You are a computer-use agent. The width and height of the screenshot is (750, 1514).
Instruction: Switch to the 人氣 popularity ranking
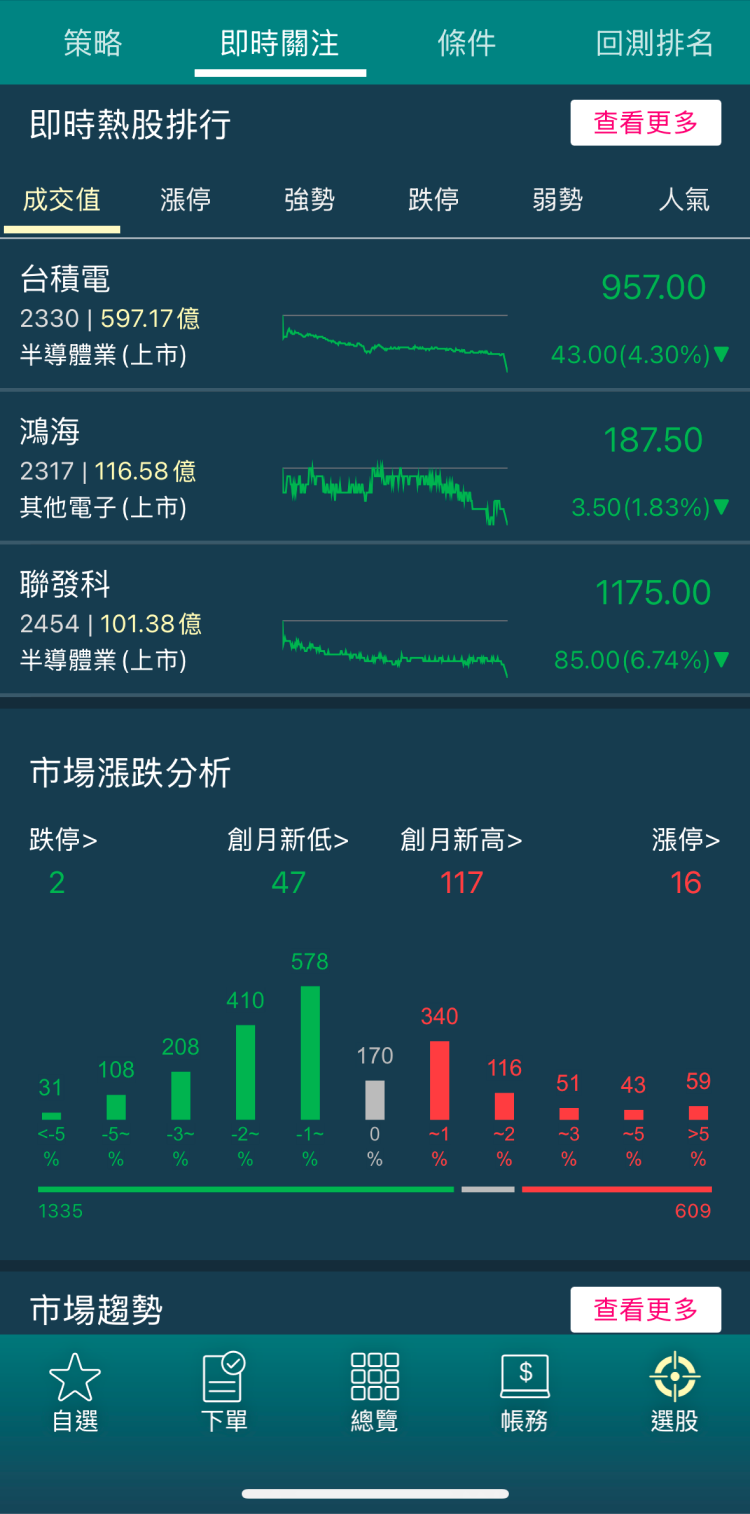pyautogui.click(x=684, y=199)
